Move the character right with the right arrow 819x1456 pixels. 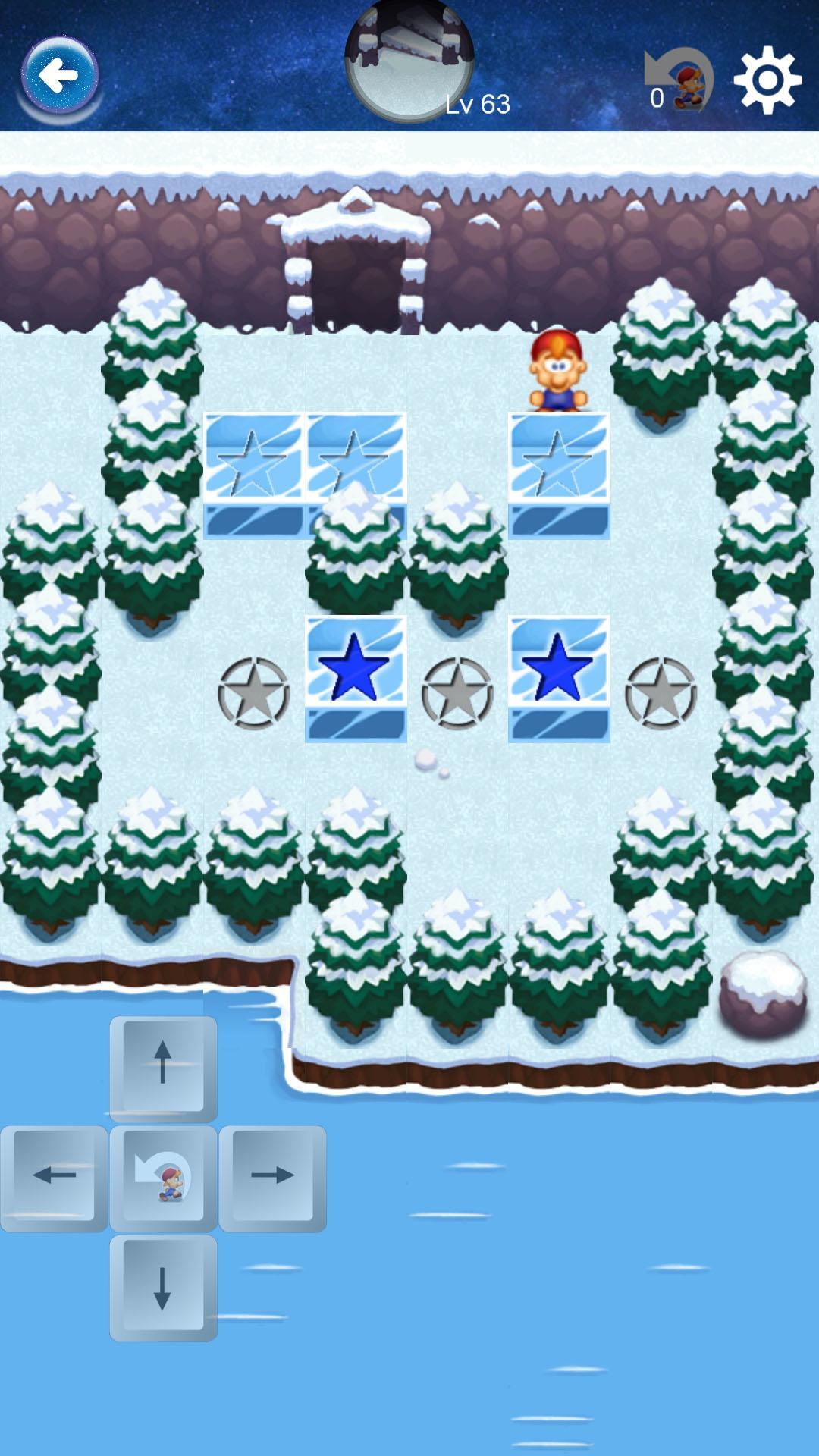272,1178
